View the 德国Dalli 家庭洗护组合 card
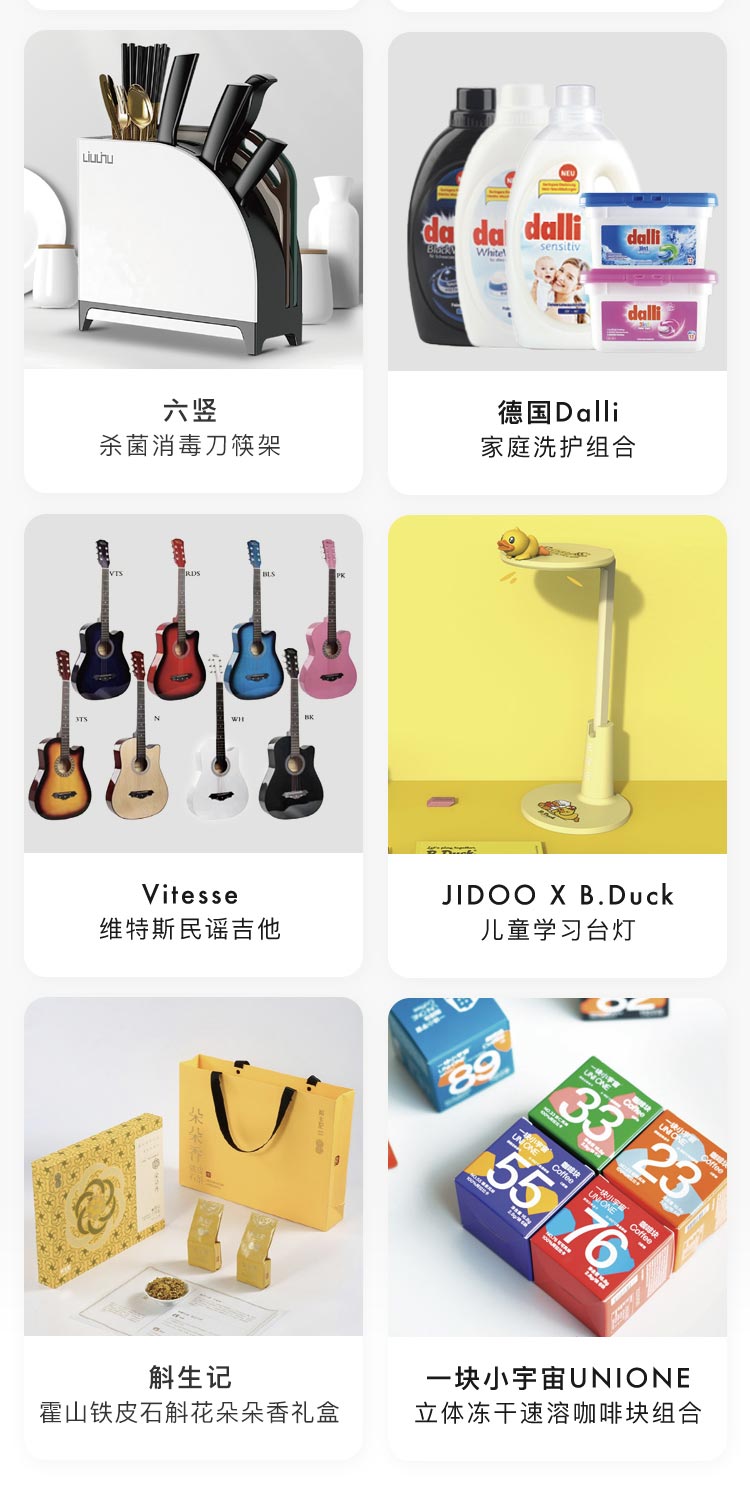 pyautogui.click(x=557, y=264)
